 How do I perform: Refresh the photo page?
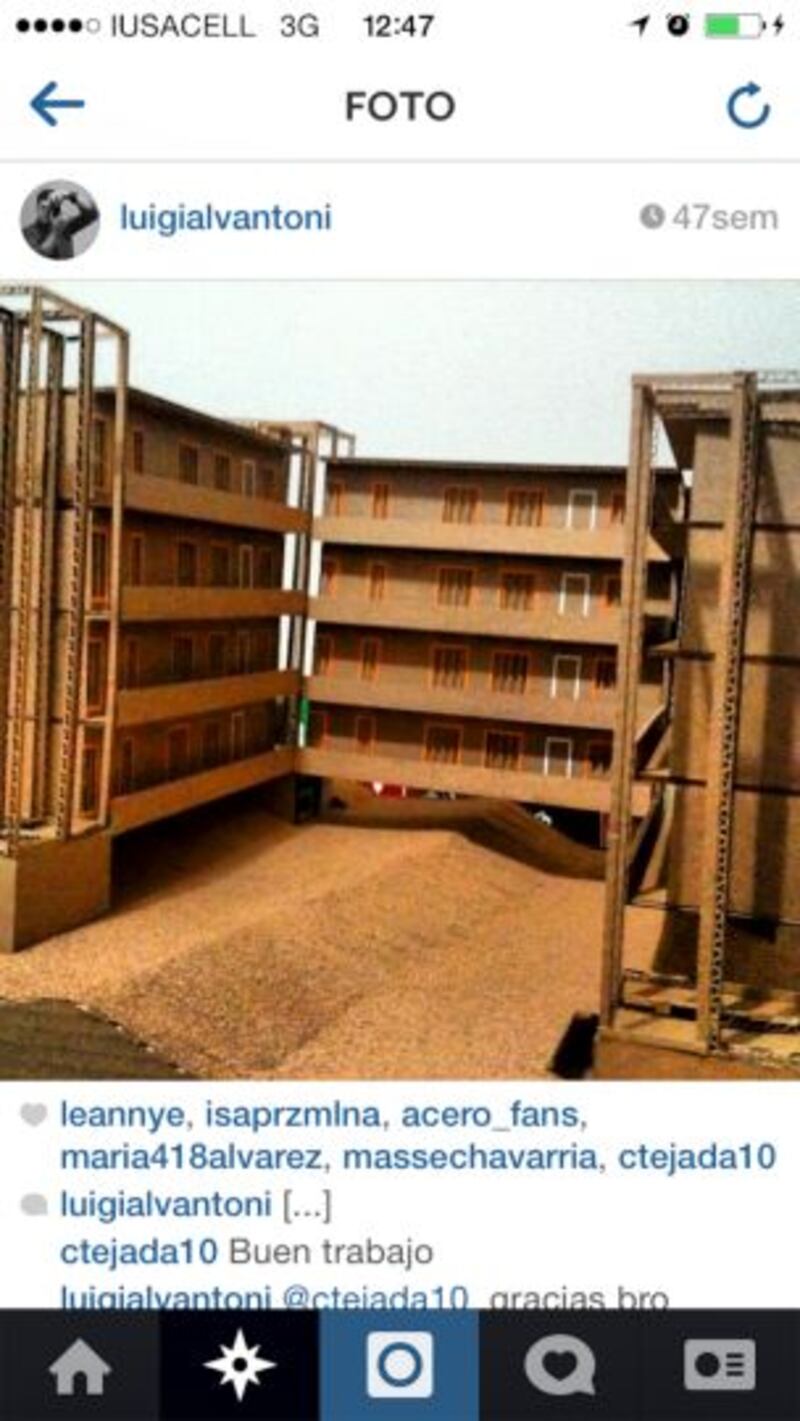click(748, 106)
